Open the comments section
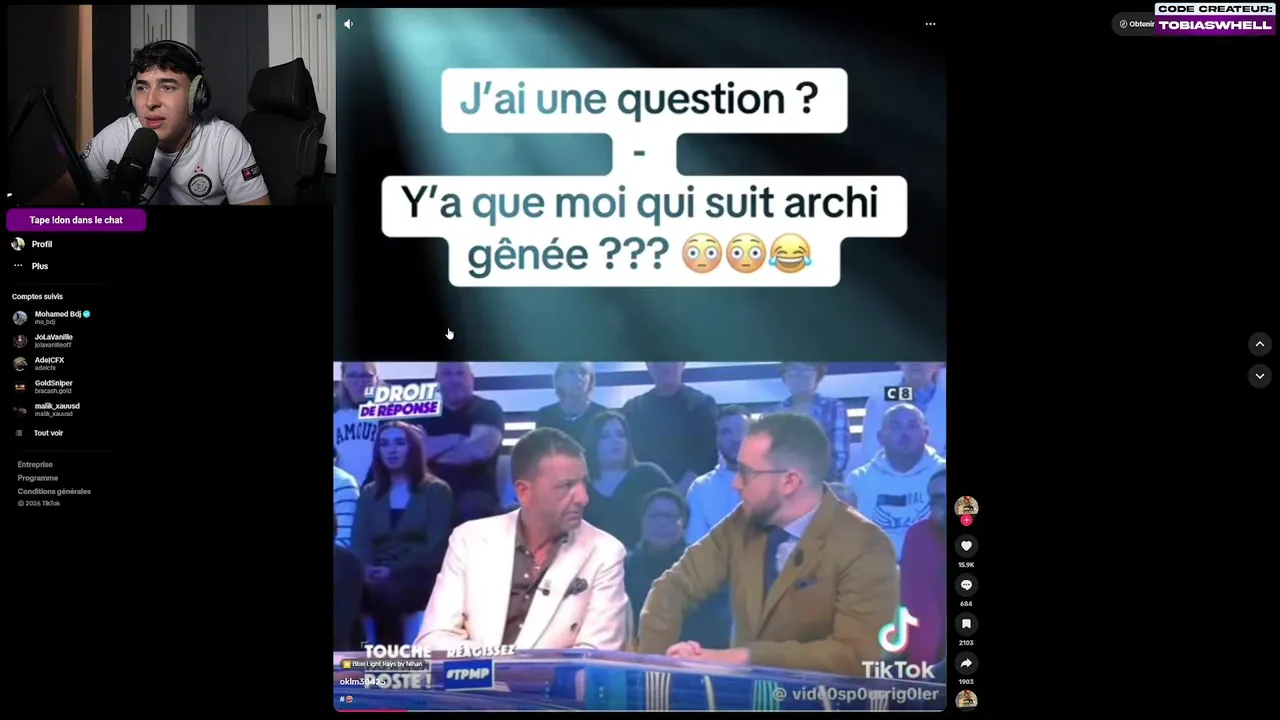1280x720 pixels. [966, 585]
